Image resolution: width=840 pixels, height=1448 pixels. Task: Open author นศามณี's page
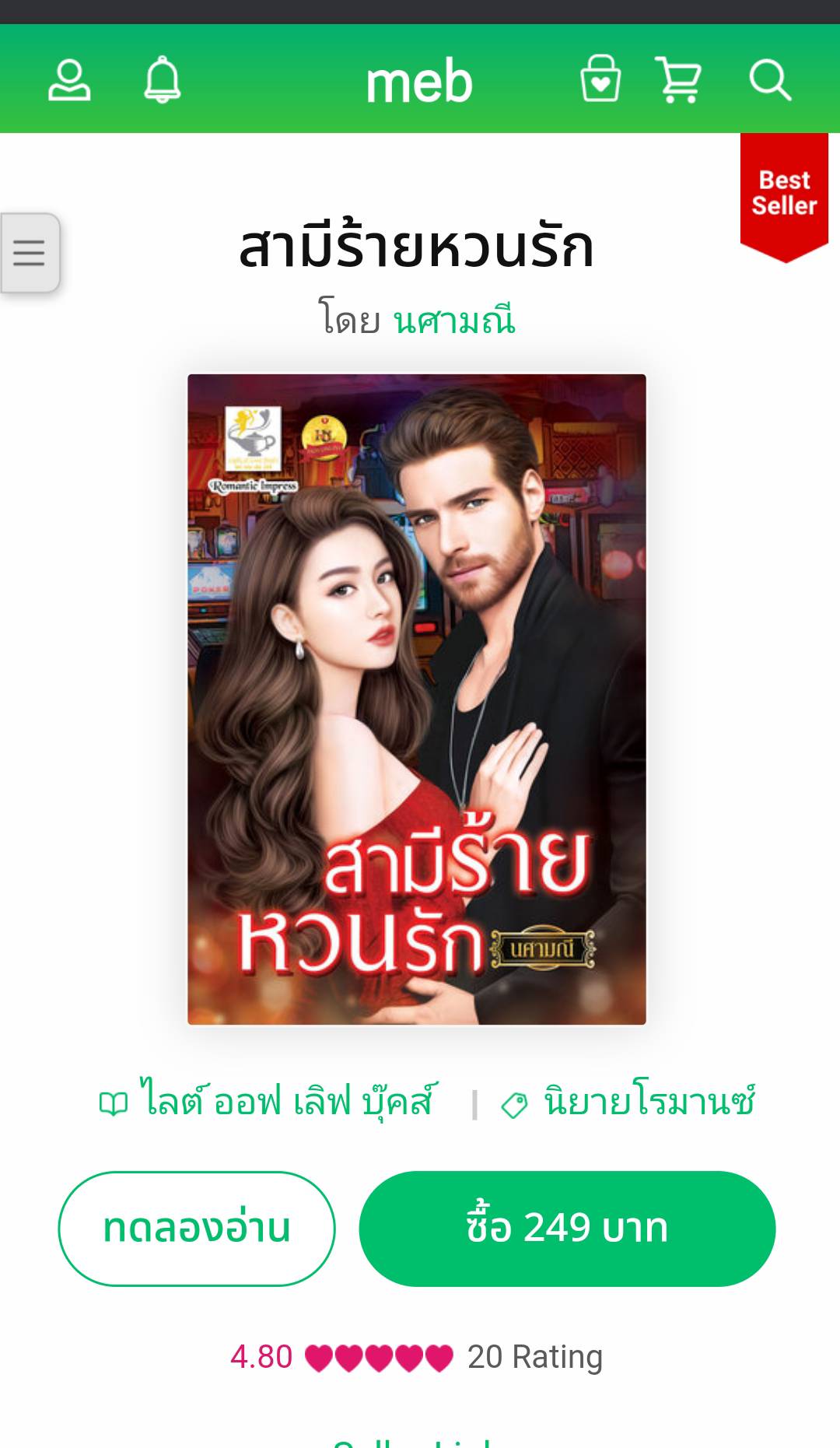(x=454, y=321)
